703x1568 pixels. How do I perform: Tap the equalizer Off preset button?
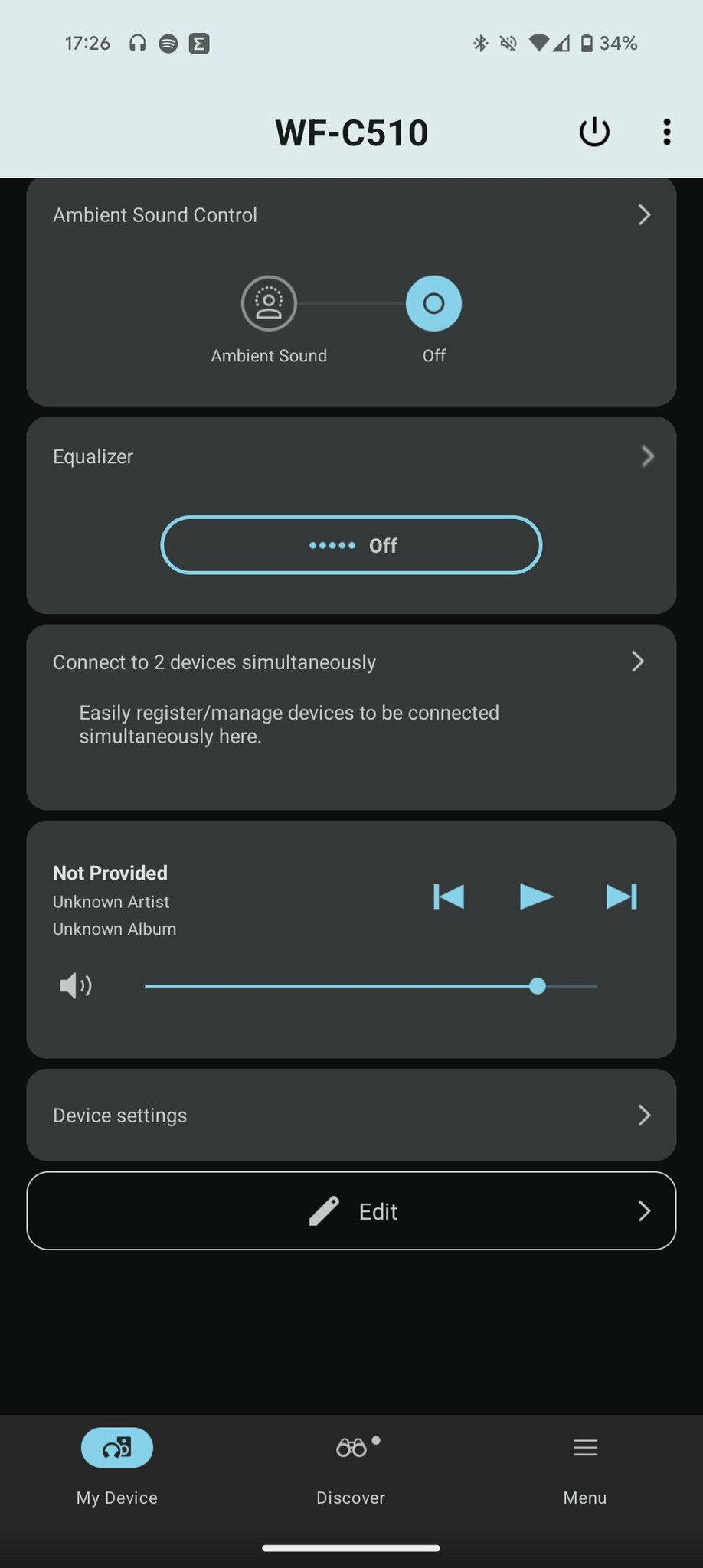(x=351, y=545)
